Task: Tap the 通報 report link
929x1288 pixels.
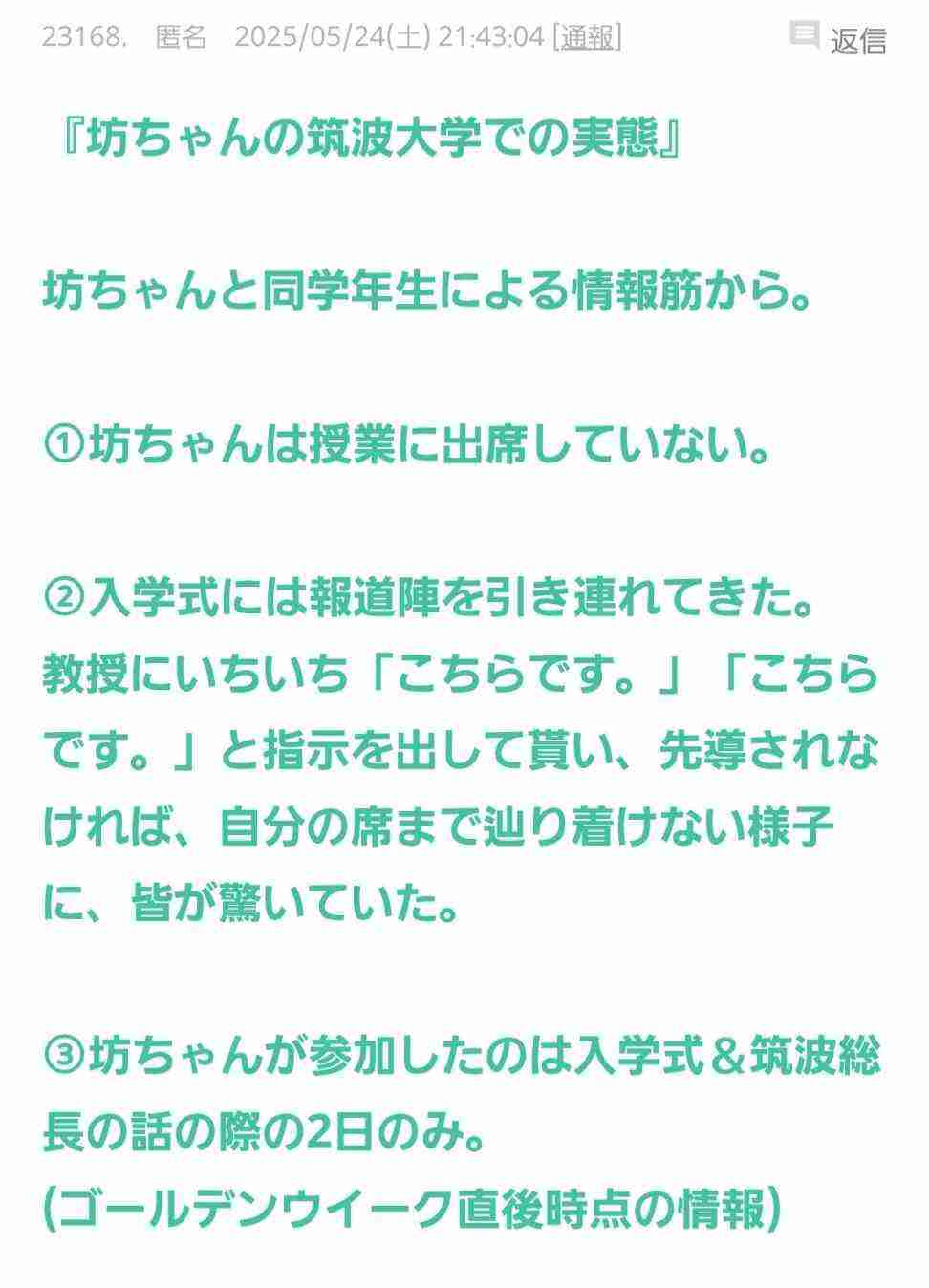Action: pyautogui.click(x=587, y=37)
